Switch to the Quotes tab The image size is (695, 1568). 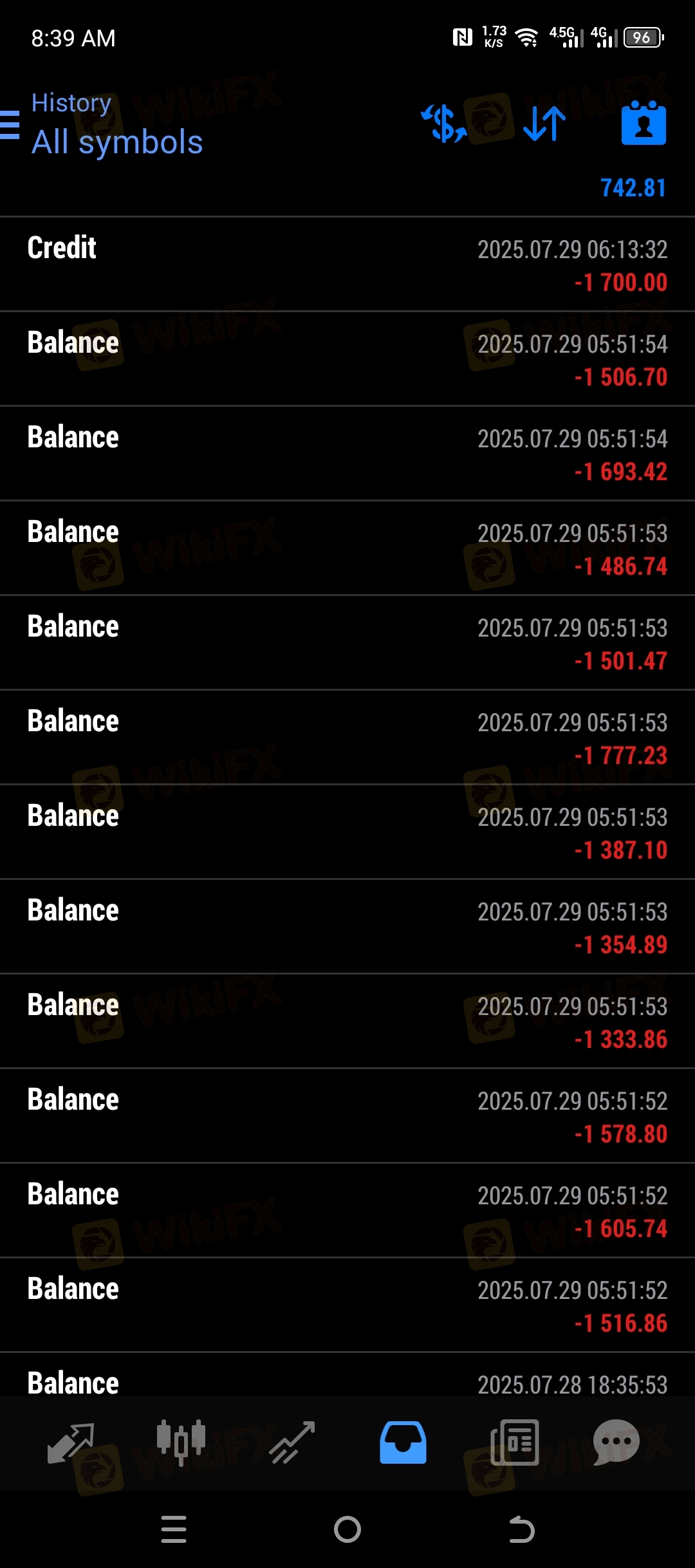tap(71, 1442)
